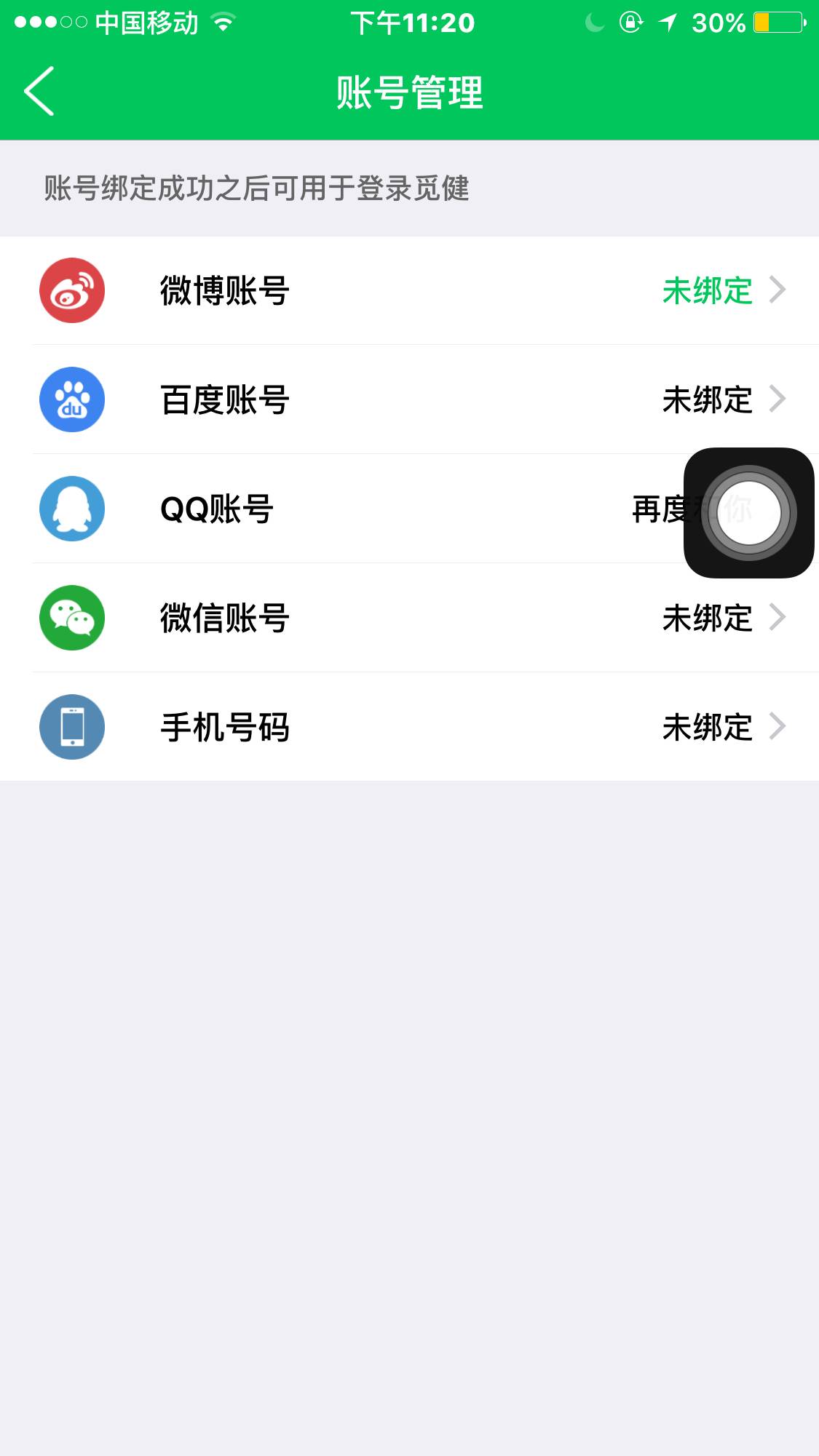Viewport: 819px width, 1456px height.
Task: Select 微信账号 to bind WeChat
Action: click(409, 618)
